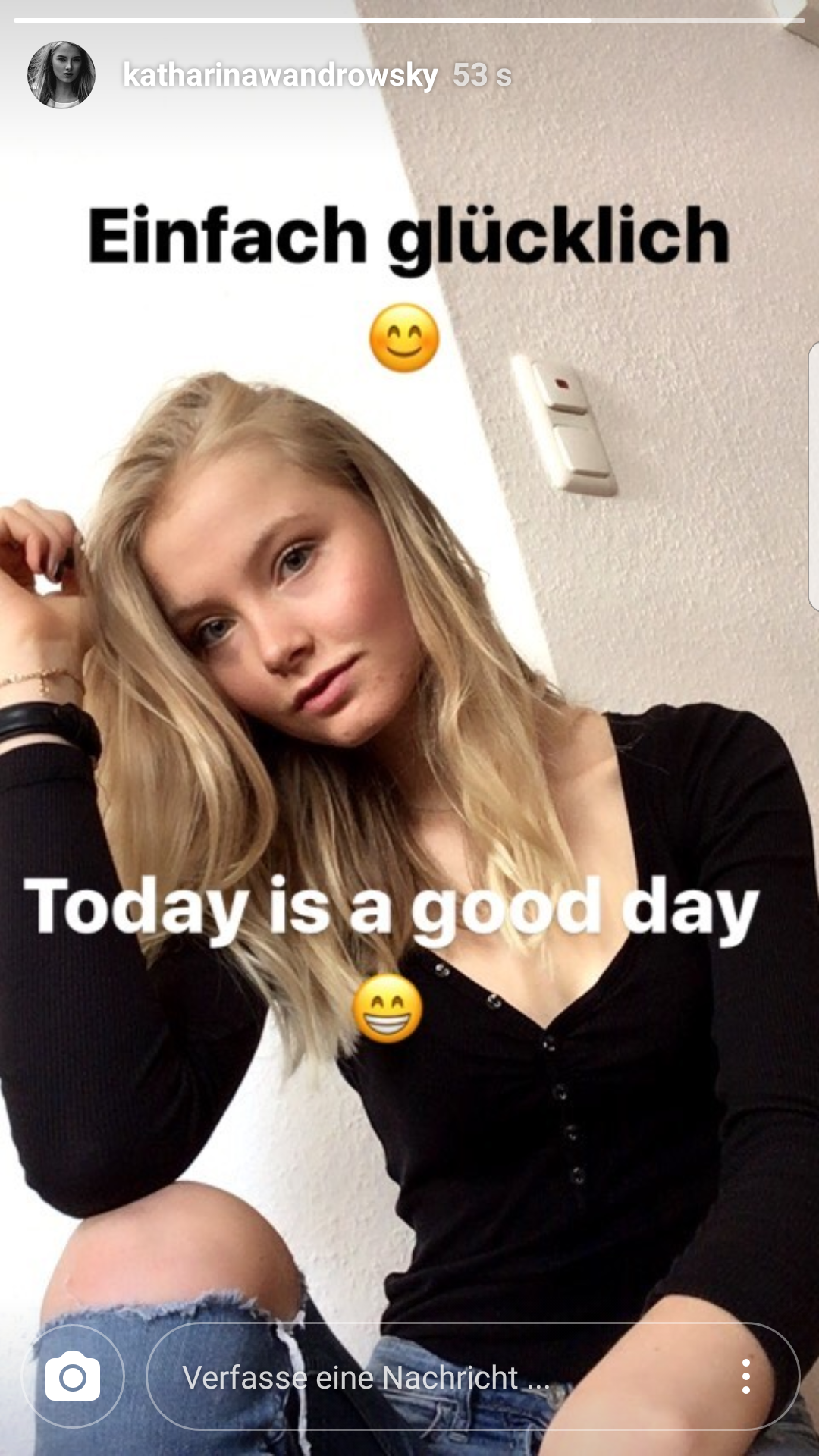Open the story poster's profile picture

[x=61, y=74]
